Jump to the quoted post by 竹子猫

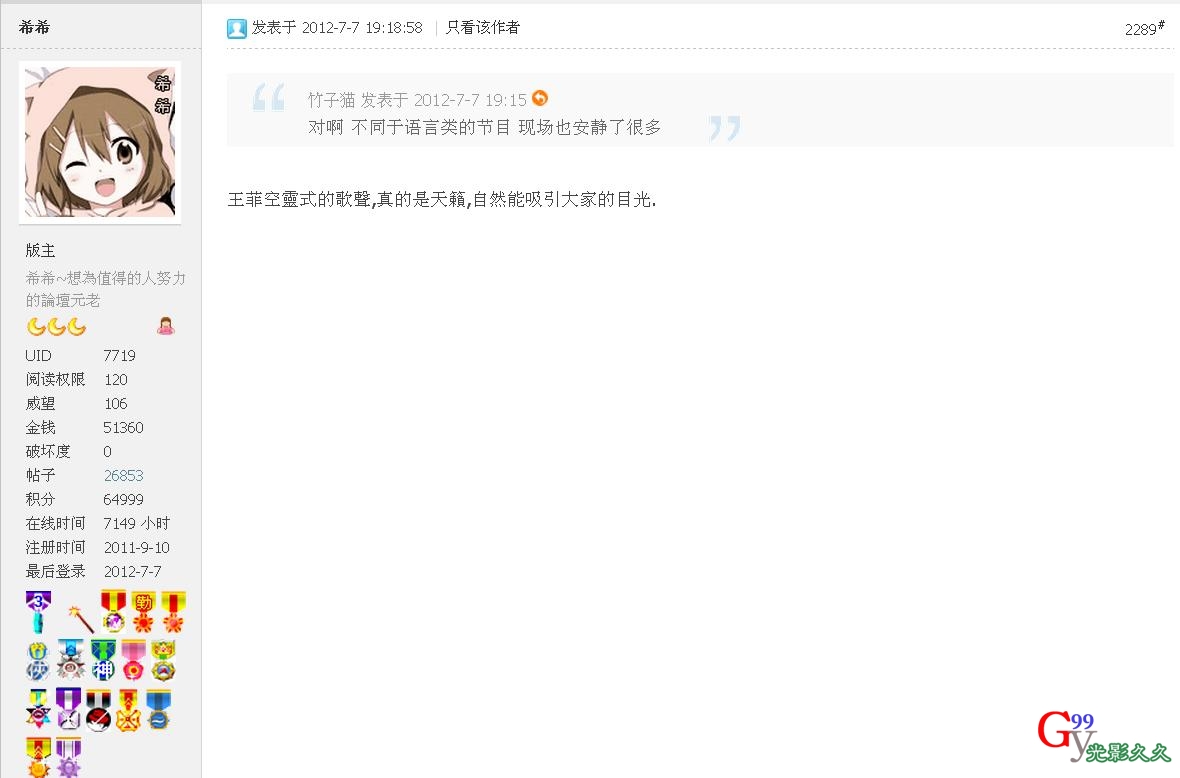[x=540, y=98]
